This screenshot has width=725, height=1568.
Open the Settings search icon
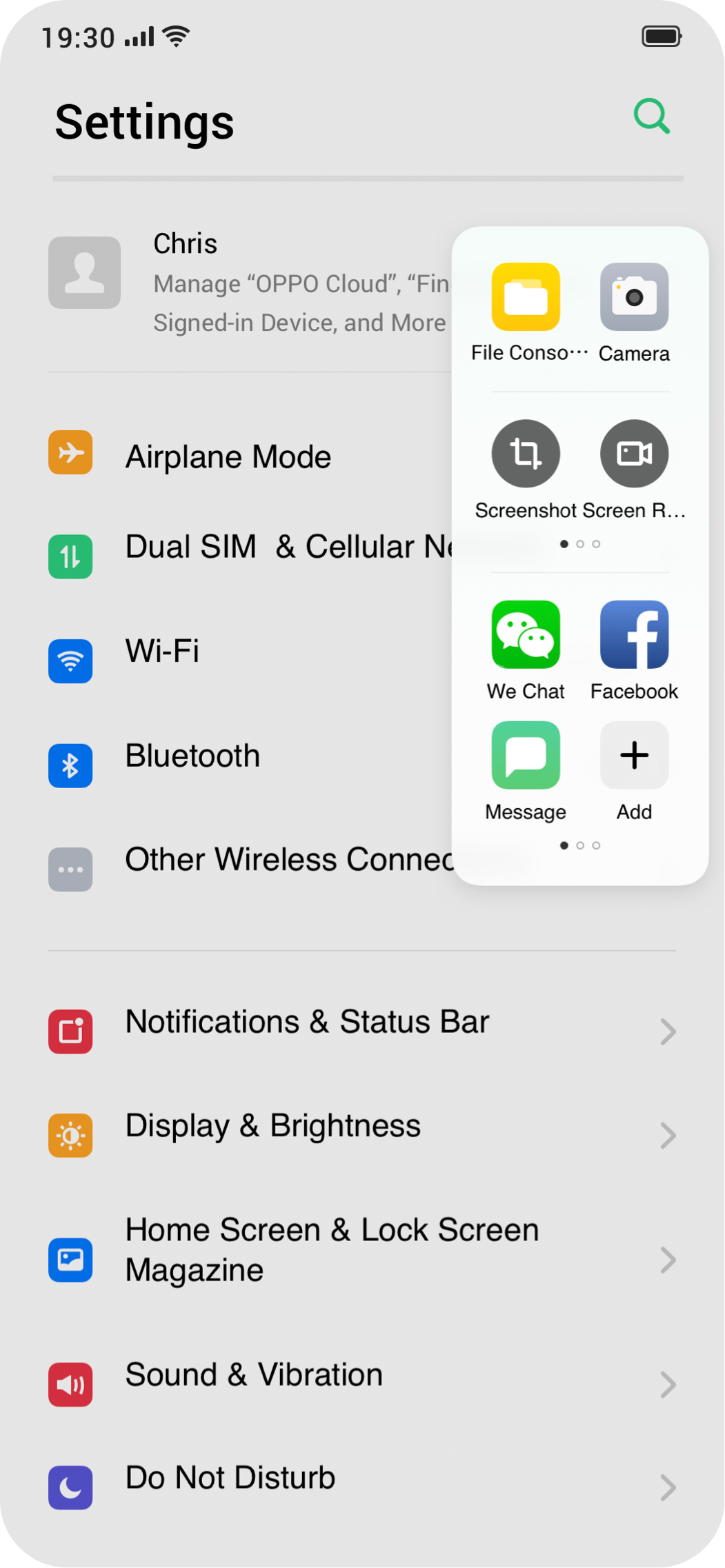click(x=651, y=116)
